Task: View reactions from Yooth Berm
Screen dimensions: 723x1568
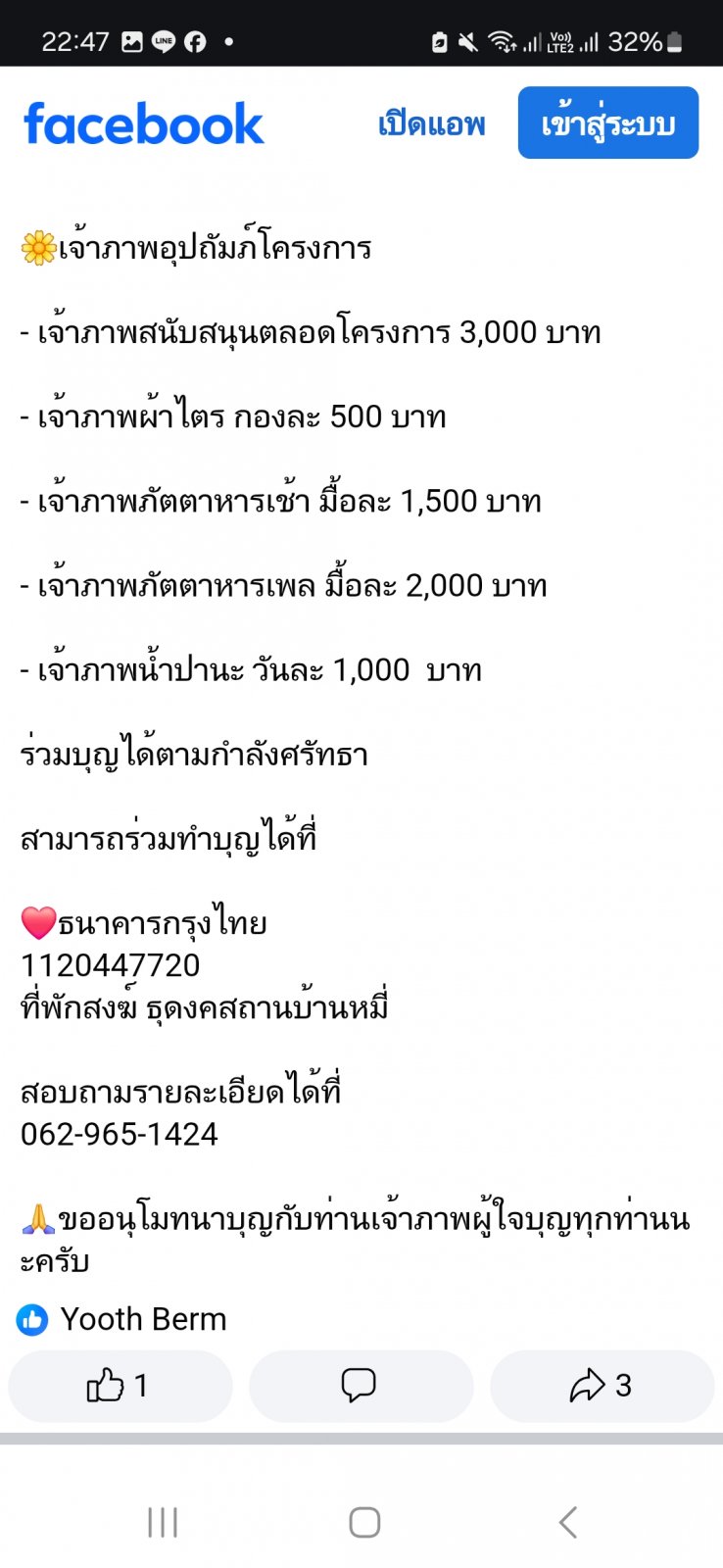Action: coord(121,1319)
